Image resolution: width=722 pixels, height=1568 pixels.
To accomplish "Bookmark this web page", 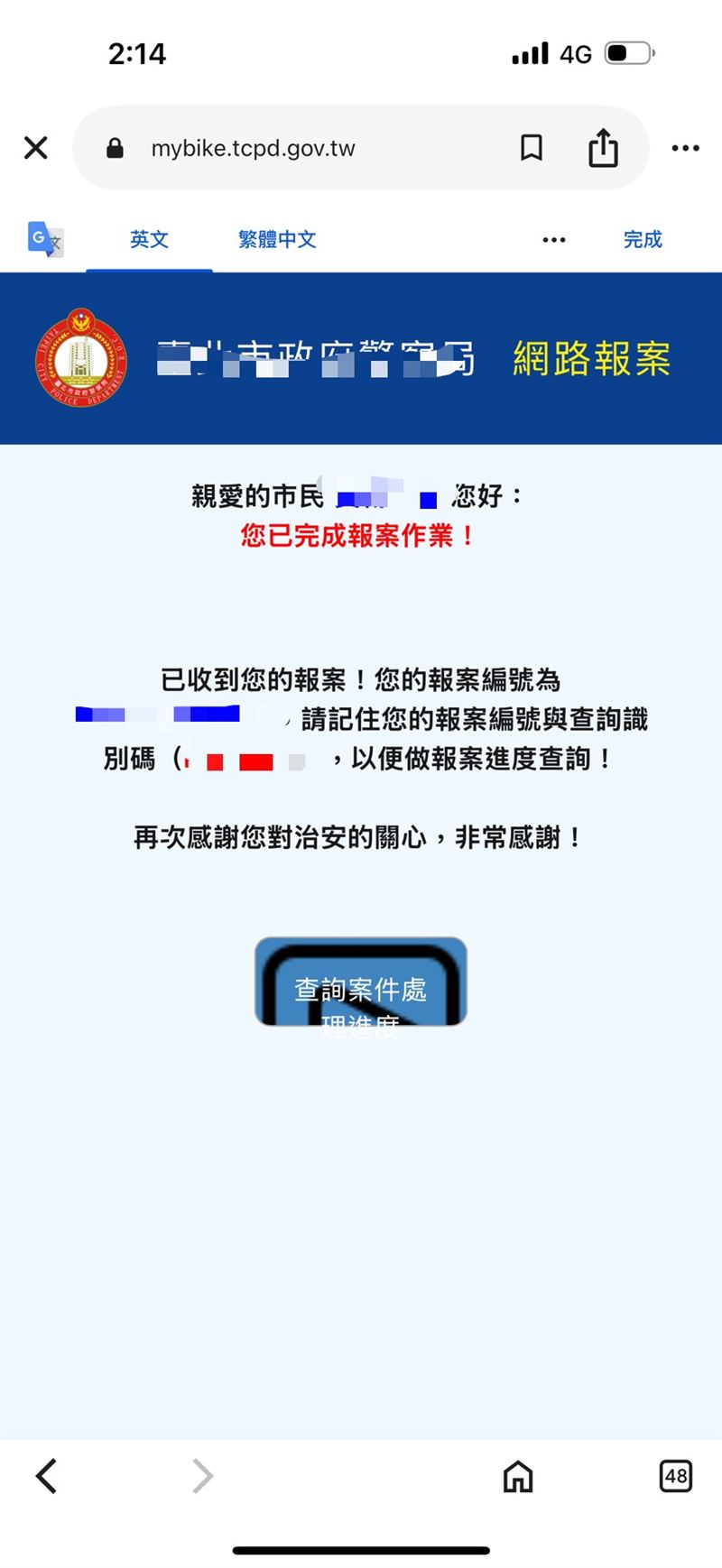I will click(532, 148).
